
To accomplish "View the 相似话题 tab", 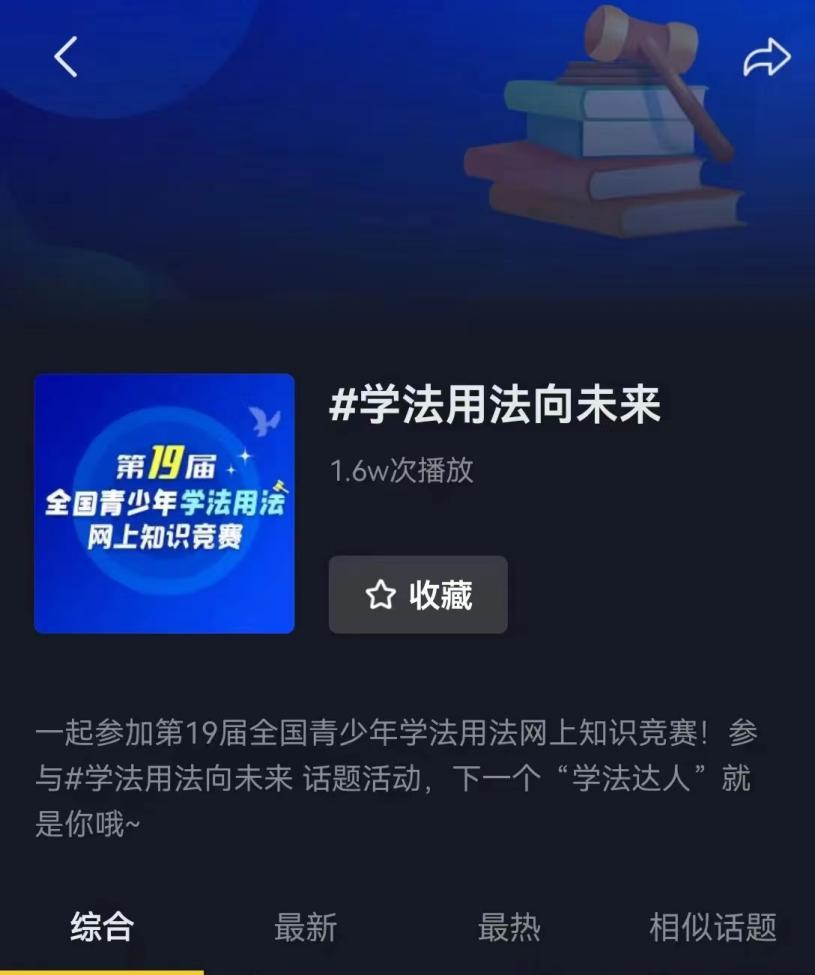I will click(712, 927).
